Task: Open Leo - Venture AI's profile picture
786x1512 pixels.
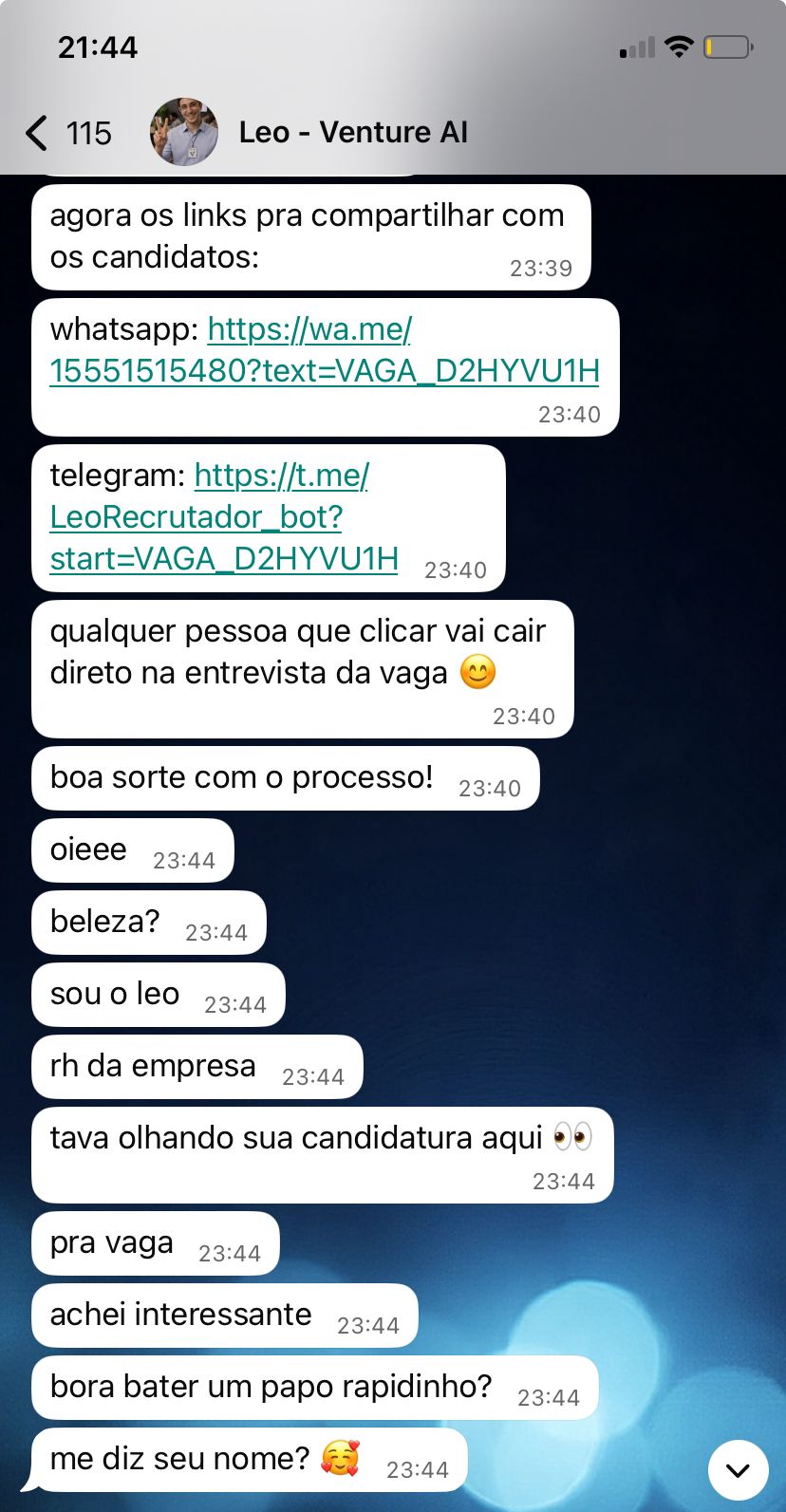Action: [x=184, y=132]
